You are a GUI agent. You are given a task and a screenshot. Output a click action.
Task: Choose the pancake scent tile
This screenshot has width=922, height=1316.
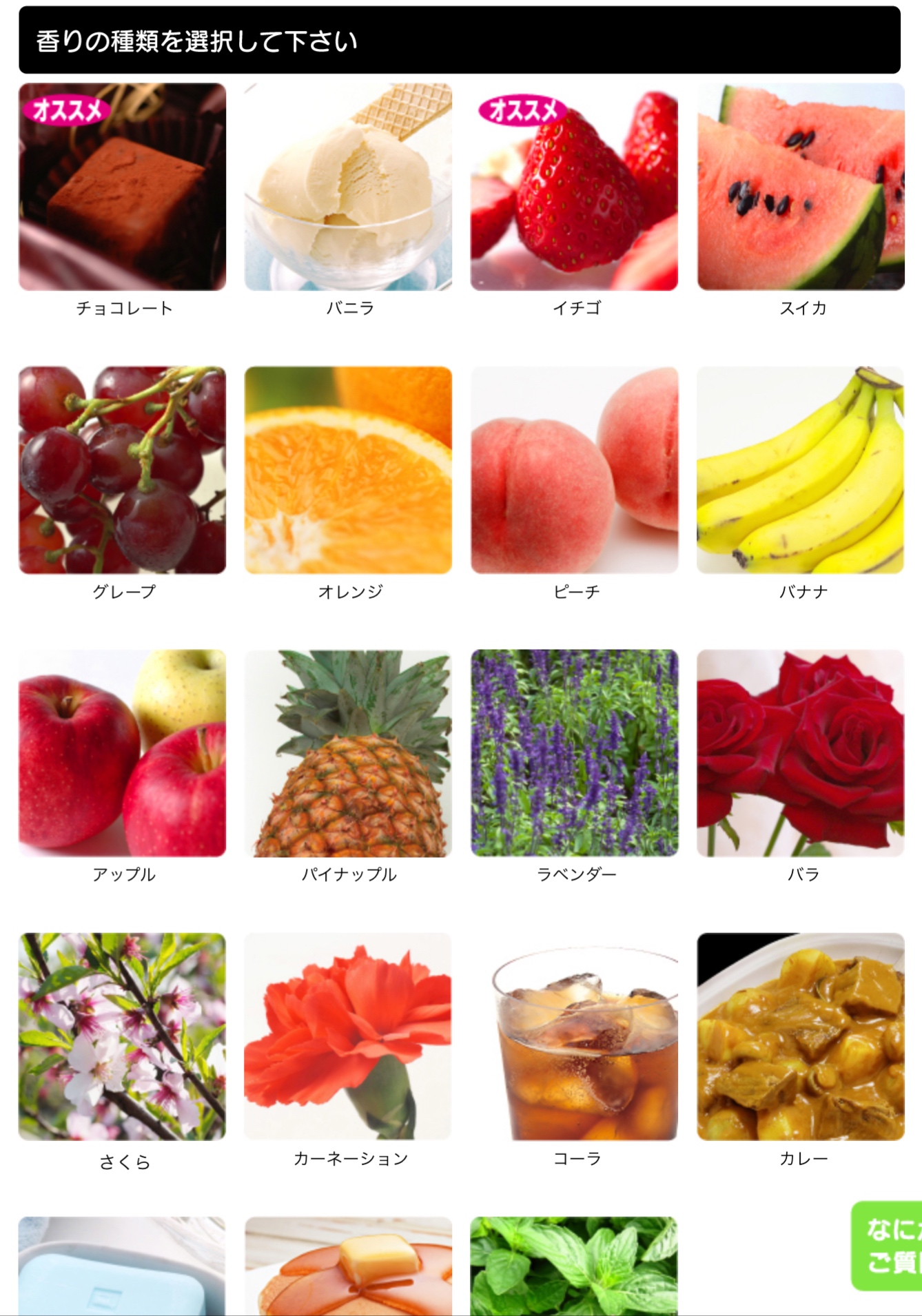(x=348, y=1266)
